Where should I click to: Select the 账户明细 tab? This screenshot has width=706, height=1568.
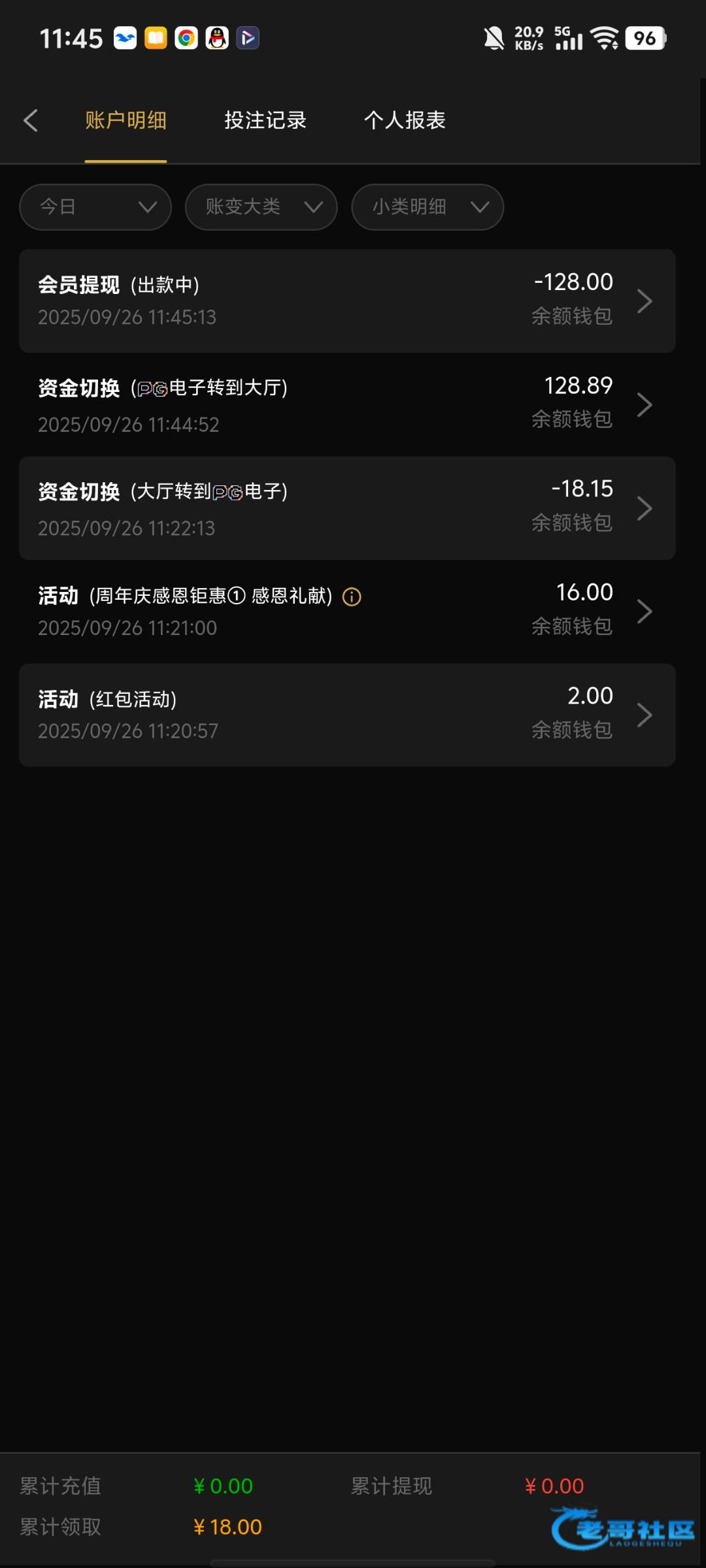[x=126, y=120]
